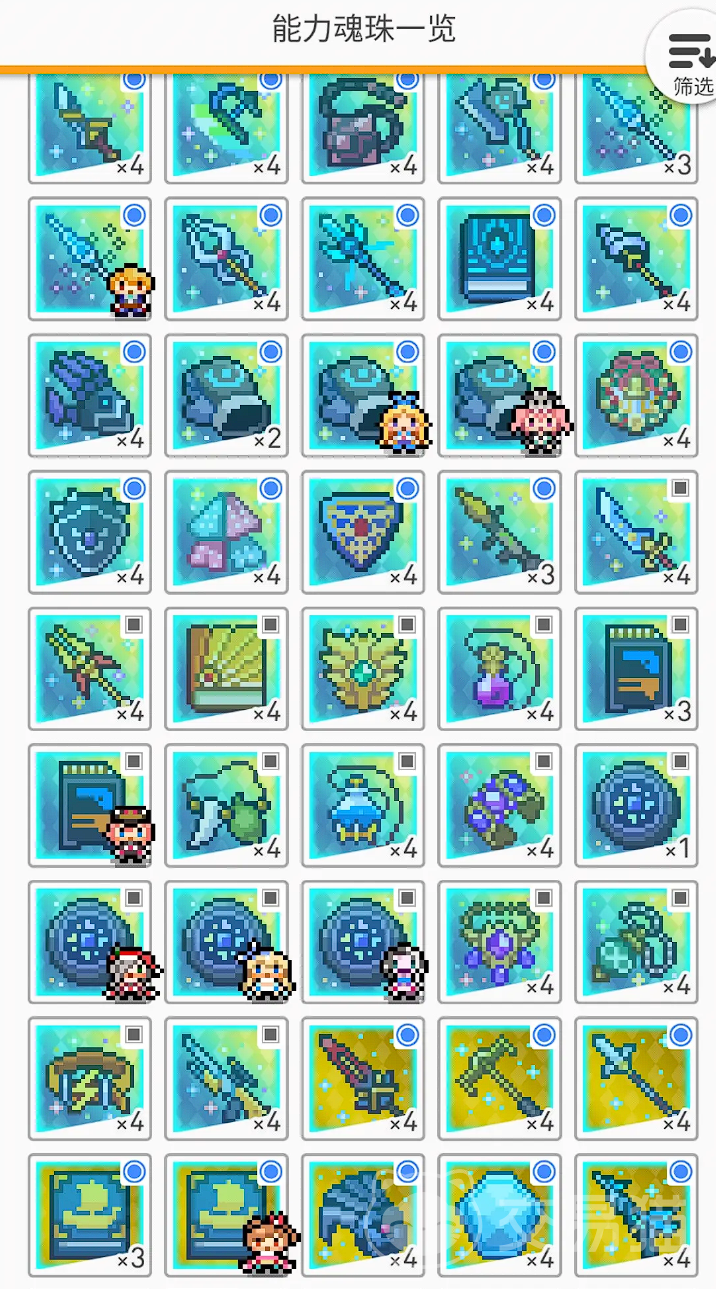Choose the green rocket launcher orb
716x1289 pixels.
tap(499, 532)
